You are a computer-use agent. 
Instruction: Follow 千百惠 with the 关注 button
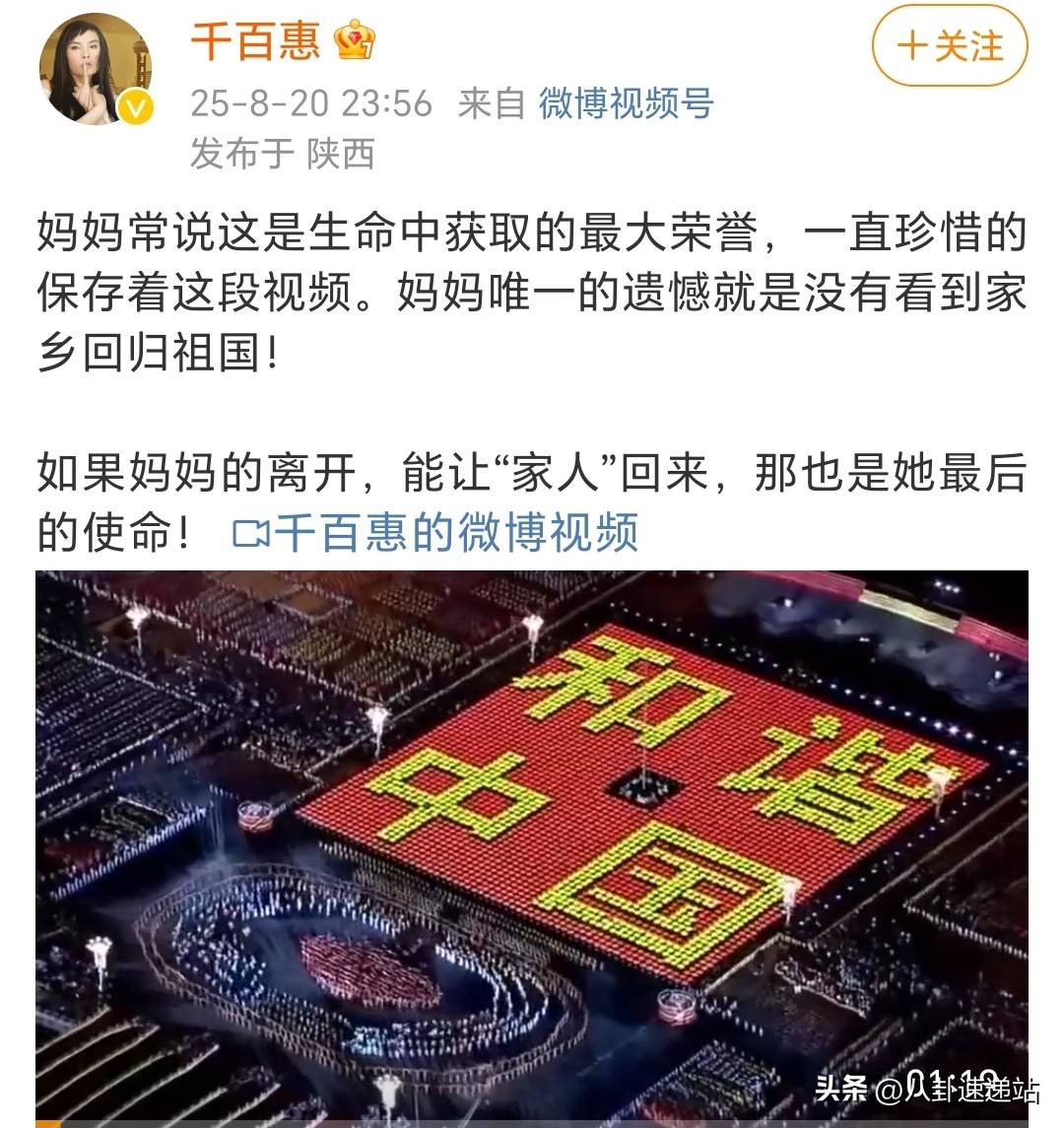pyautogui.click(x=949, y=46)
